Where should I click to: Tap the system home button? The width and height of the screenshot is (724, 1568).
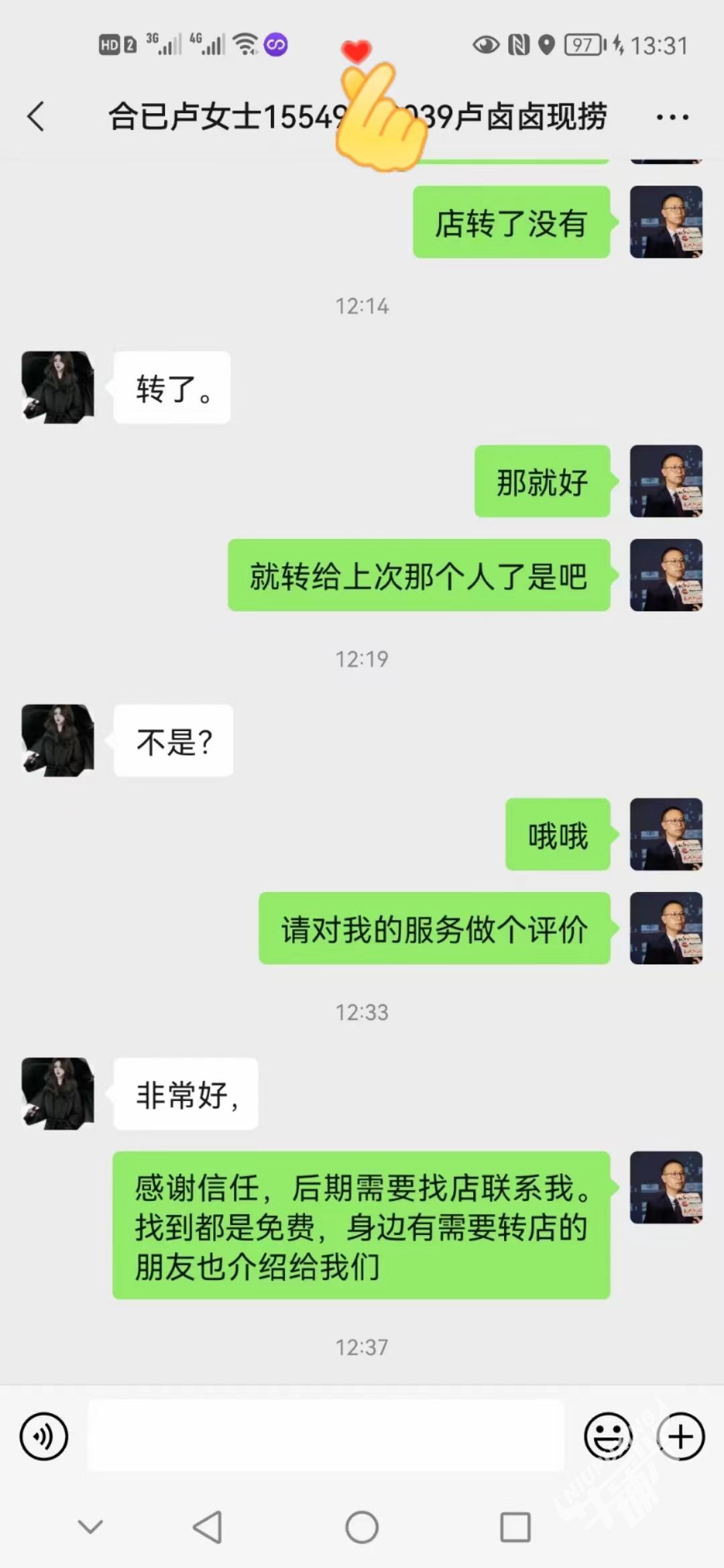point(362,1528)
